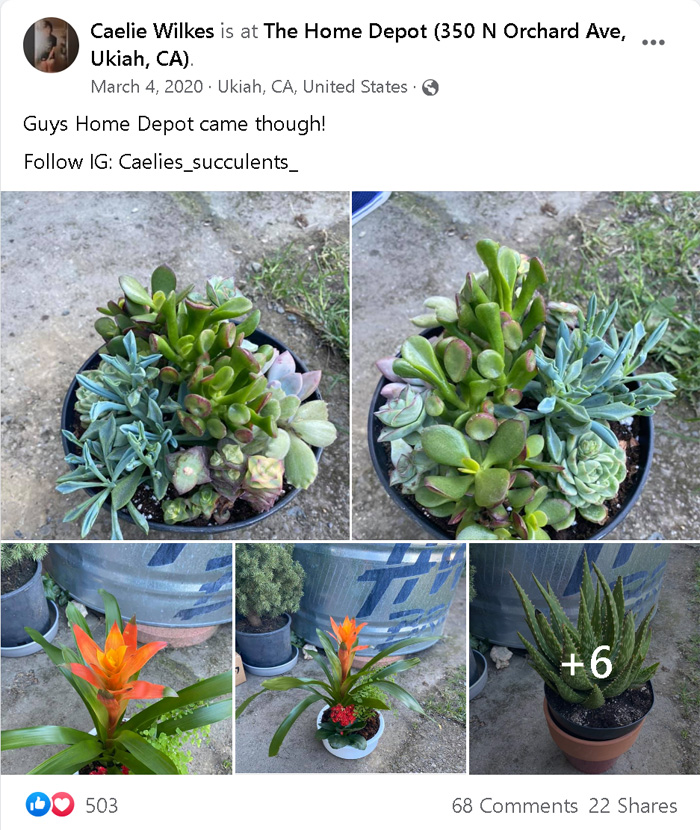The width and height of the screenshot is (700, 830).
Task: Open the bromeliad in white pot photo
Action: [350, 659]
